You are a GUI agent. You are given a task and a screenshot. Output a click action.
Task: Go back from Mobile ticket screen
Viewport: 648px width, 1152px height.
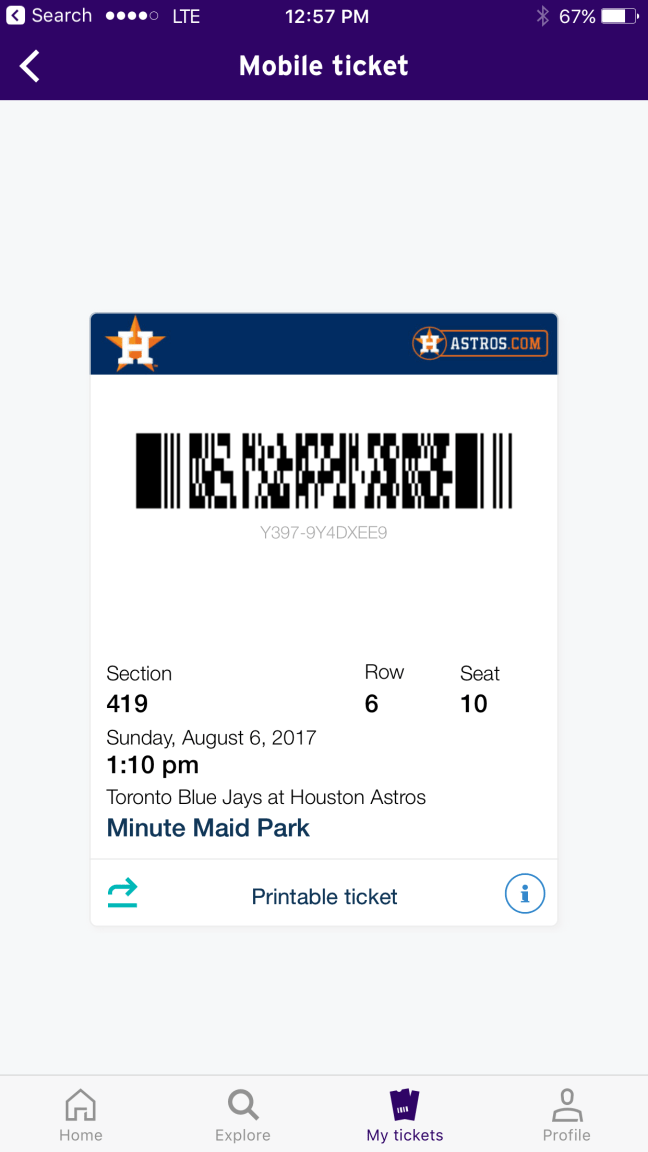(x=30, y=66)
